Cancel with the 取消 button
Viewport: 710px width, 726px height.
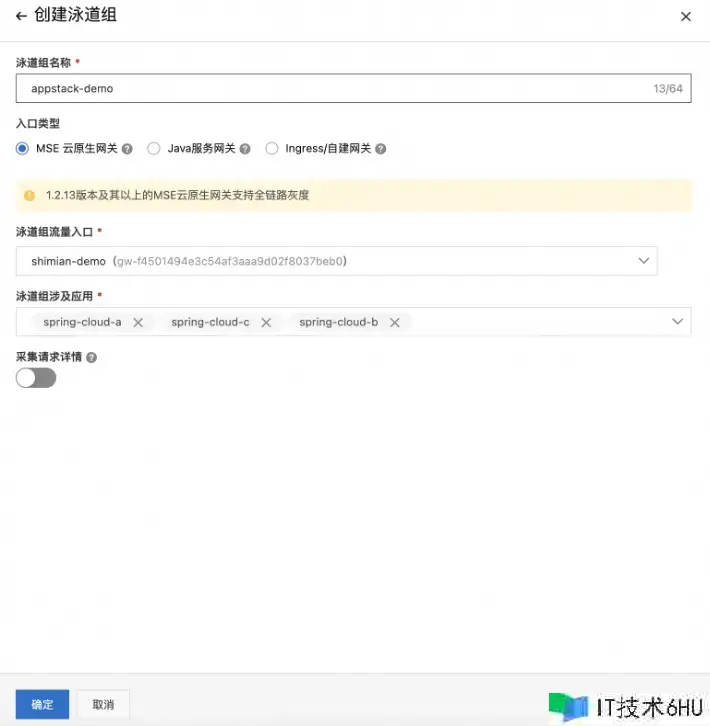[103, 704]
